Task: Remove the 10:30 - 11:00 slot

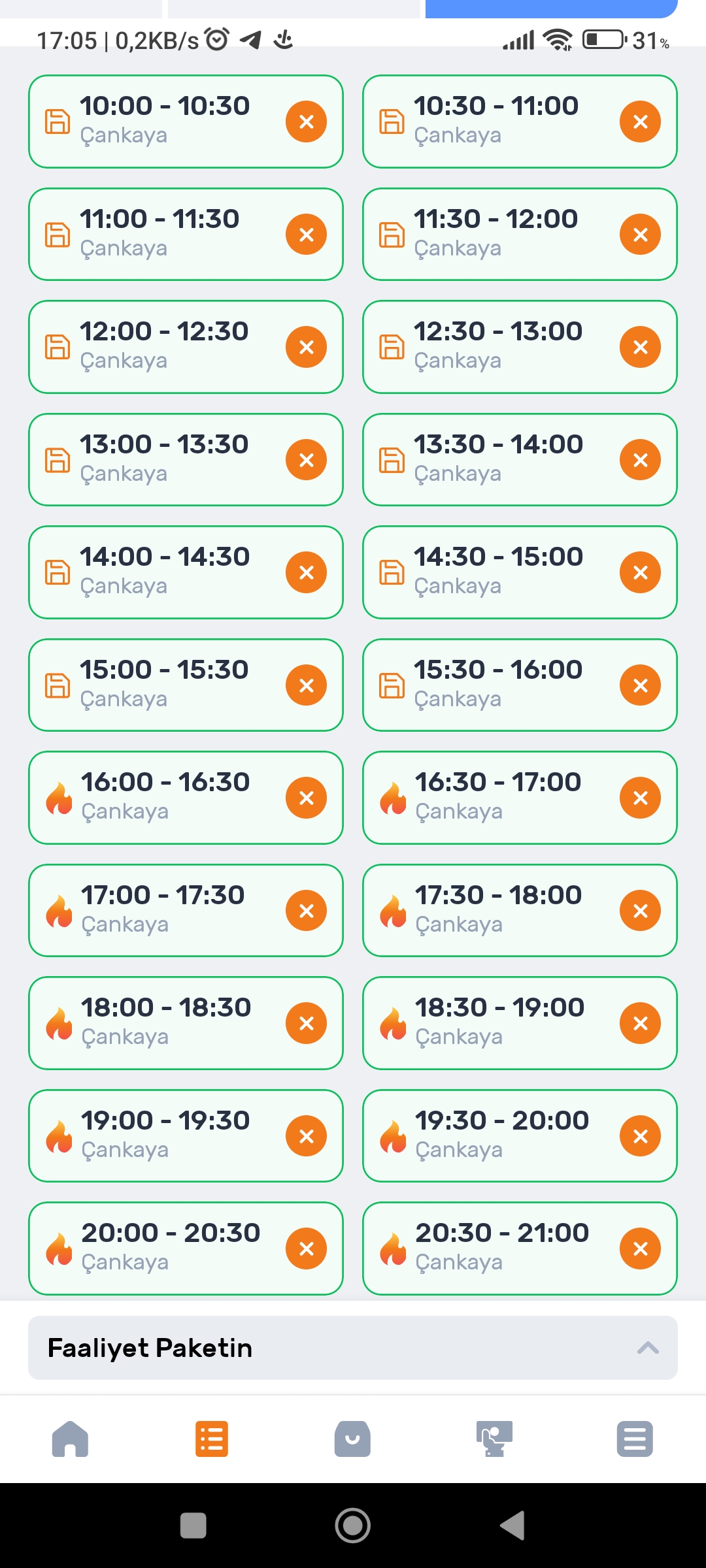Action: tap(640, 122)
